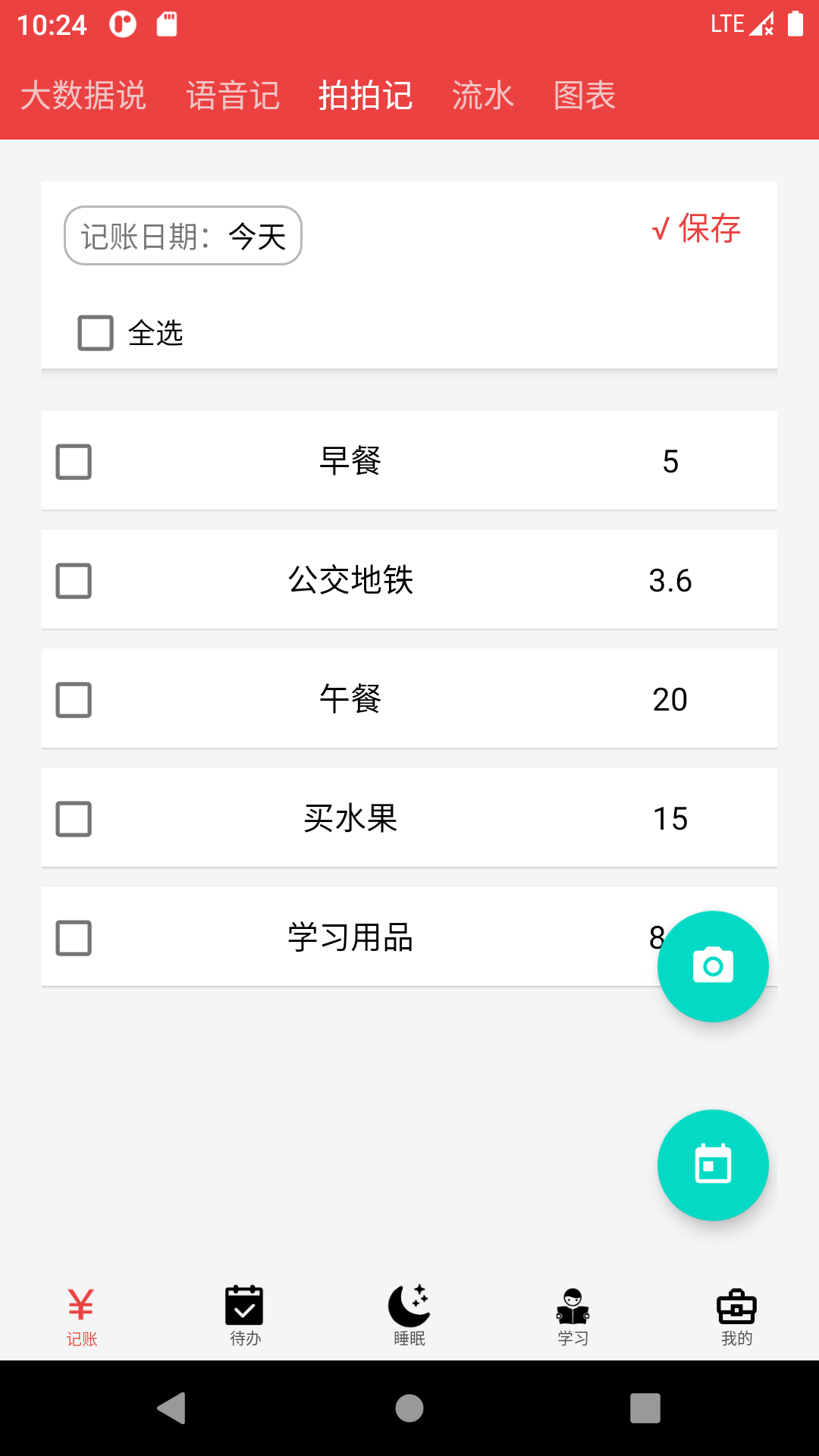Check the 全选 select-all checkbox

[96, 333]
